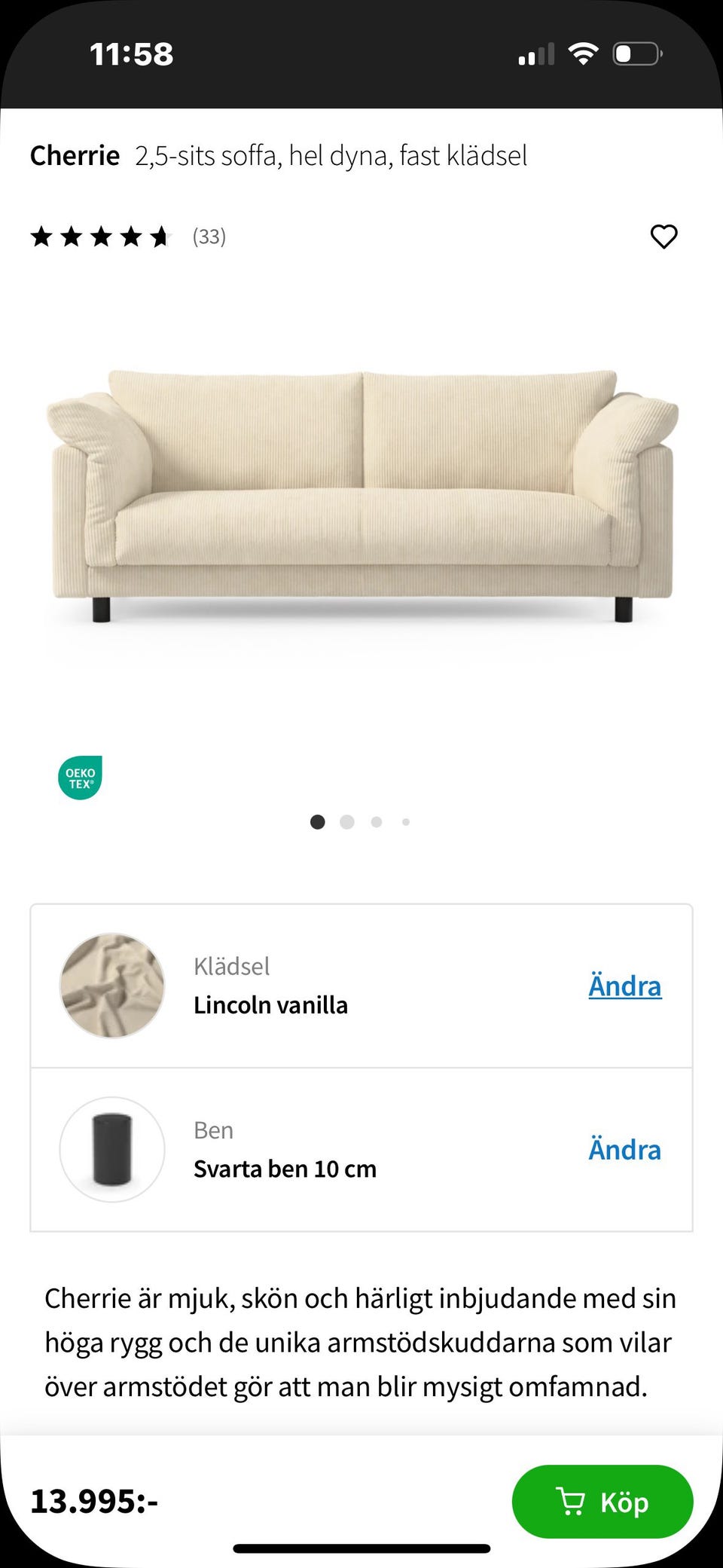The width and height of the screenshot is (723, 1568).
Task: Expand the fourth image carousel indicator
Action: (406, 822)
